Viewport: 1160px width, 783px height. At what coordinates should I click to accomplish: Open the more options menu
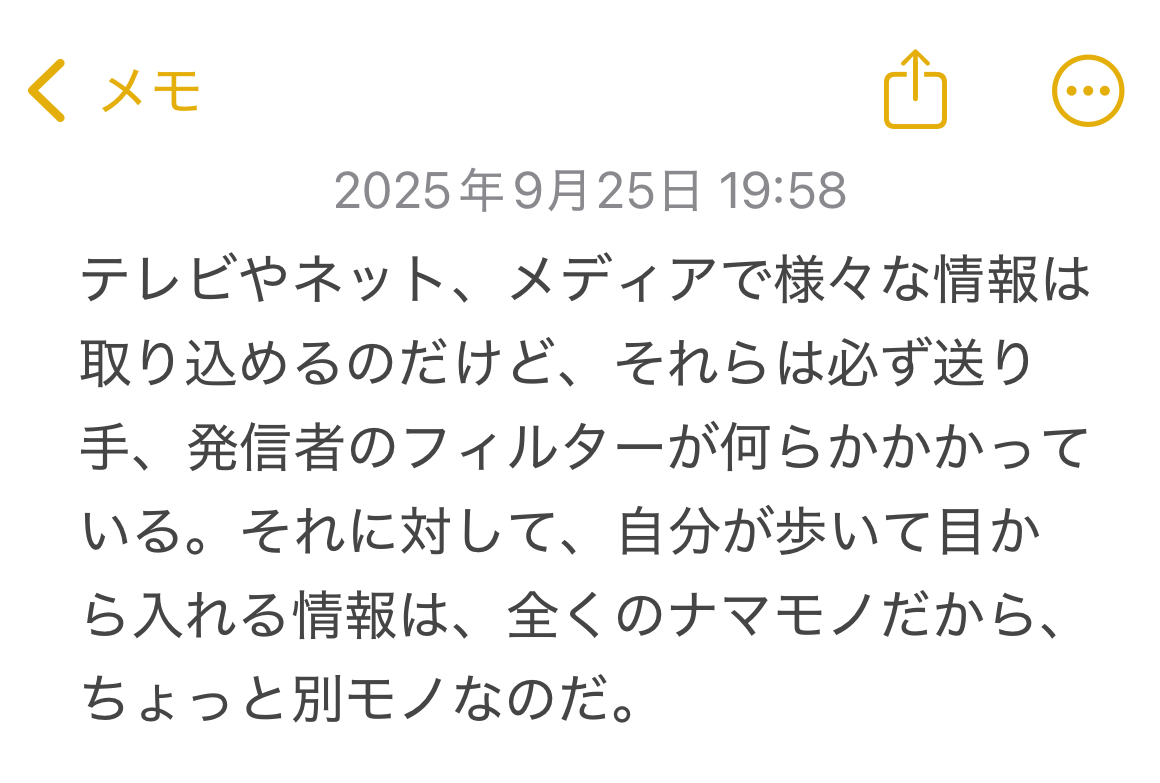[1088, 90]
